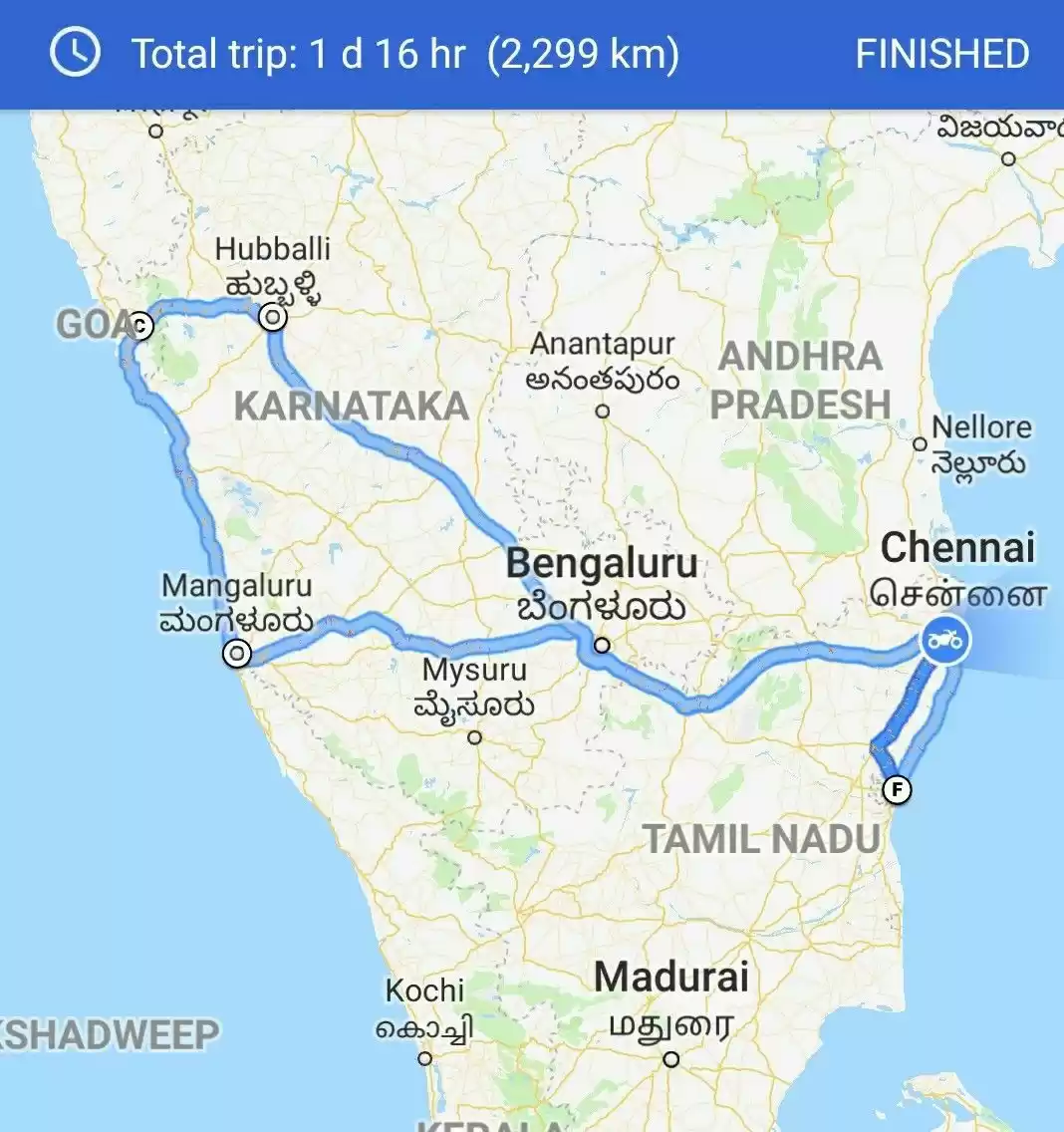Tap waypoint marker C in Goa
The image size is (1064, 1132).
pos(141,326)
